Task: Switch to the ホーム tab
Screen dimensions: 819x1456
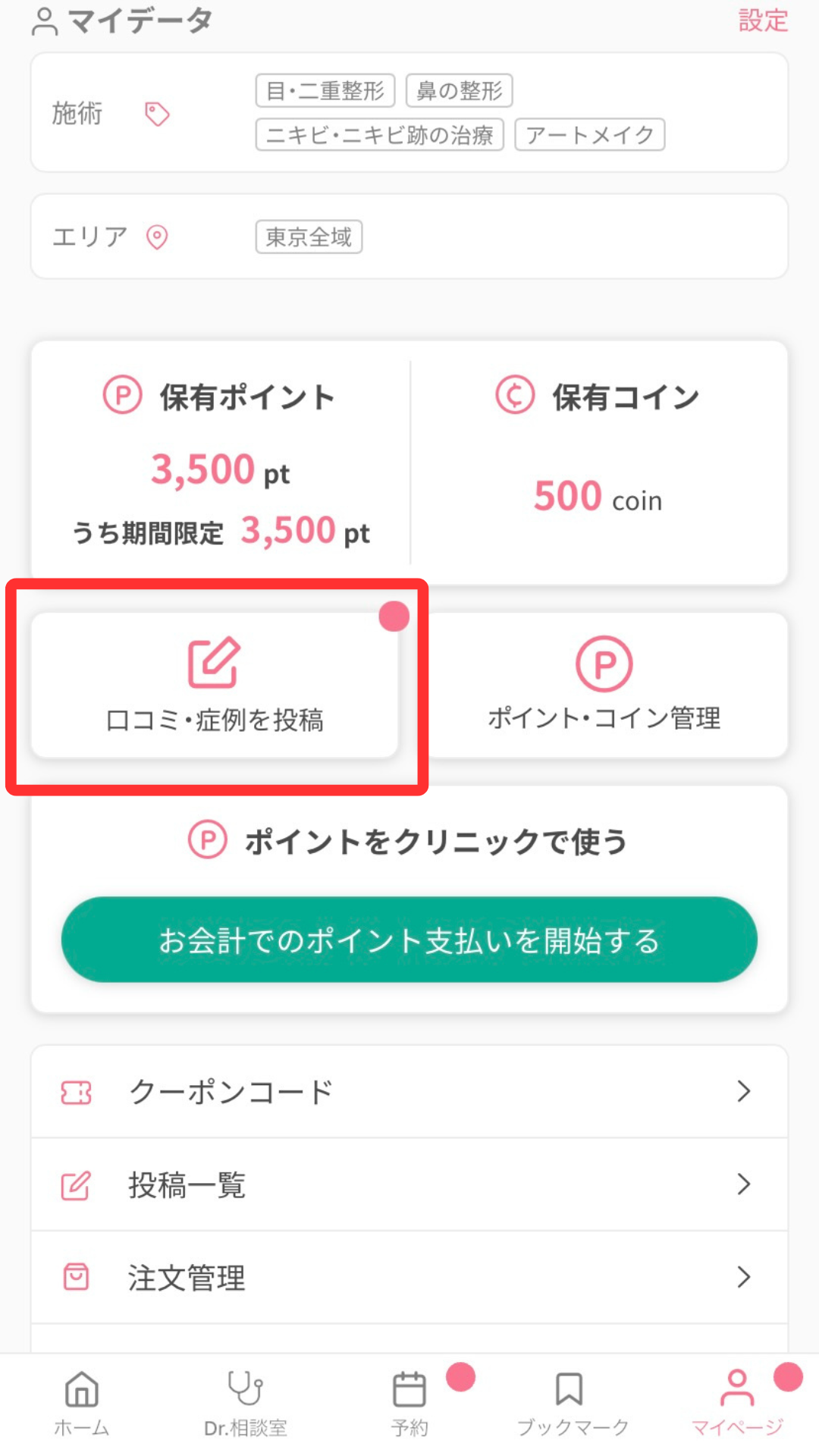Action: [82, 1404]
